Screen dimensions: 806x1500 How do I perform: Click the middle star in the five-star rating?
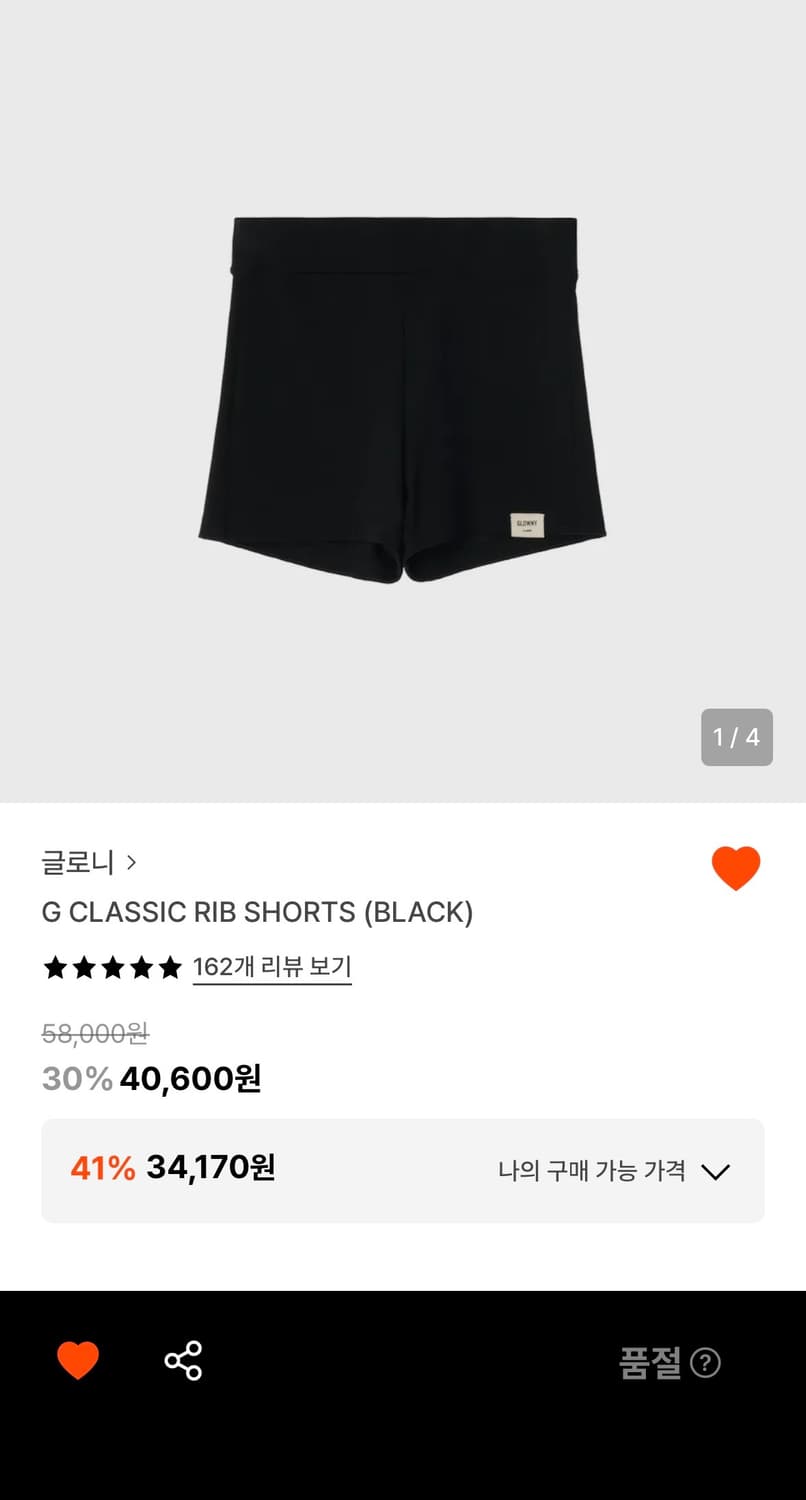pyautogui.click(x=113, y=967)
